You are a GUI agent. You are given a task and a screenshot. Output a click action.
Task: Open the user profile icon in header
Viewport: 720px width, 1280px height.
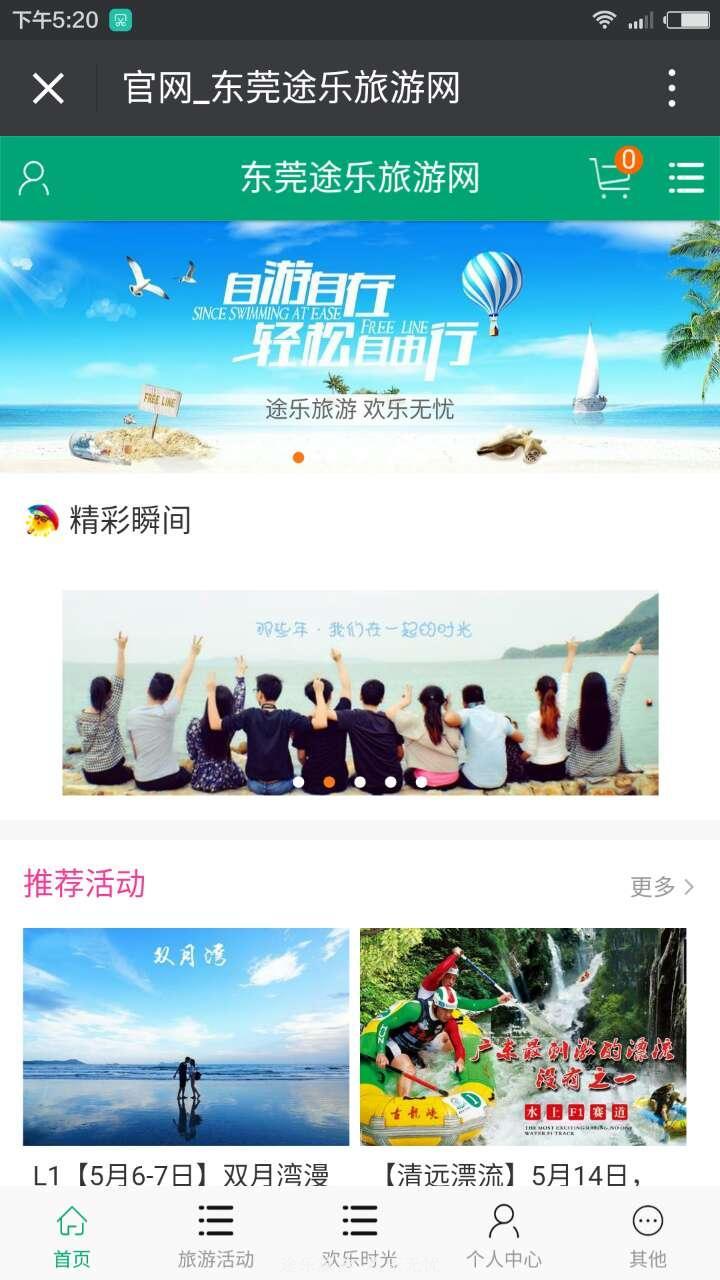pyautogui.click(x=33, y=178)
